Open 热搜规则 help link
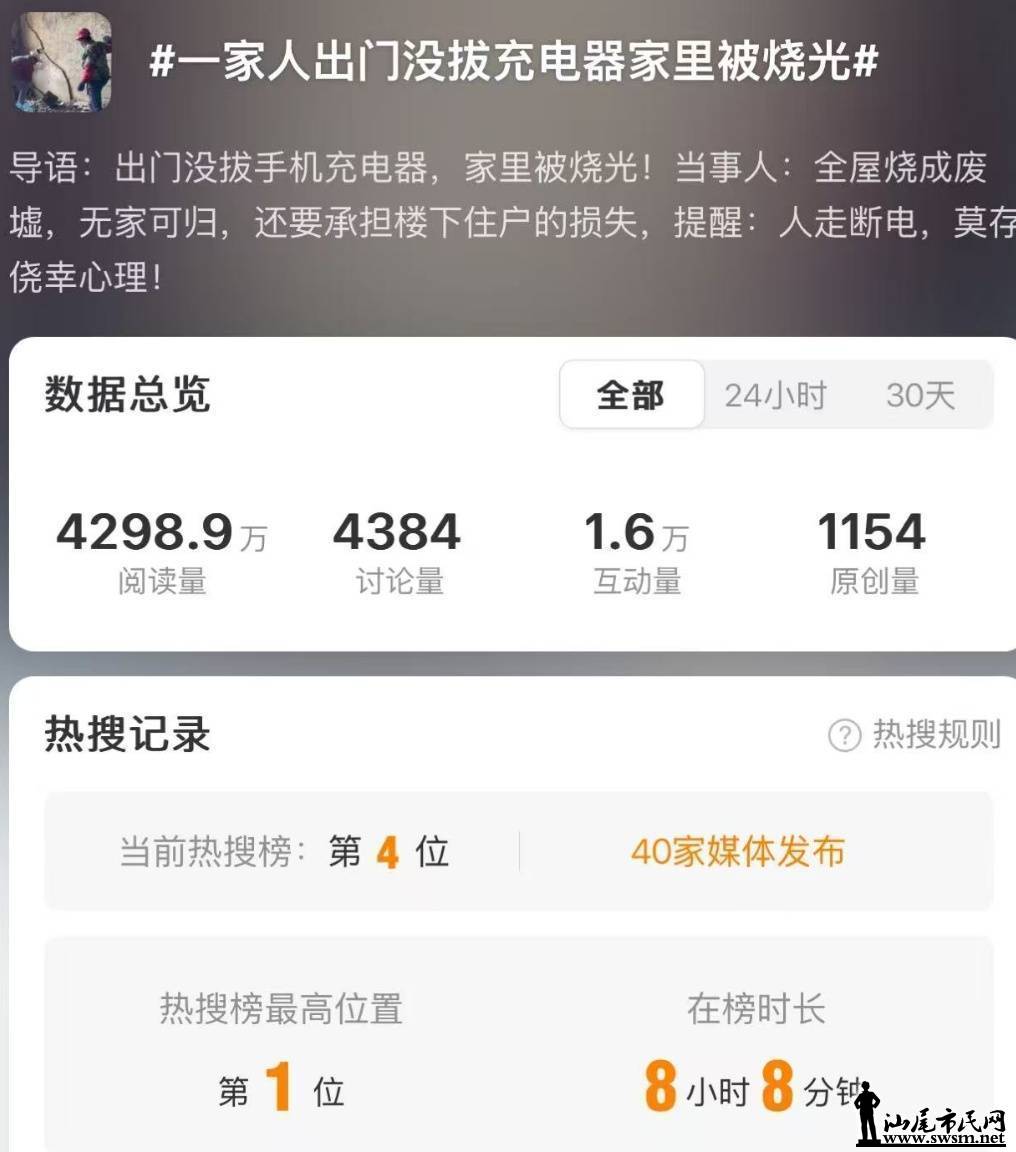 tap(915, 735)
